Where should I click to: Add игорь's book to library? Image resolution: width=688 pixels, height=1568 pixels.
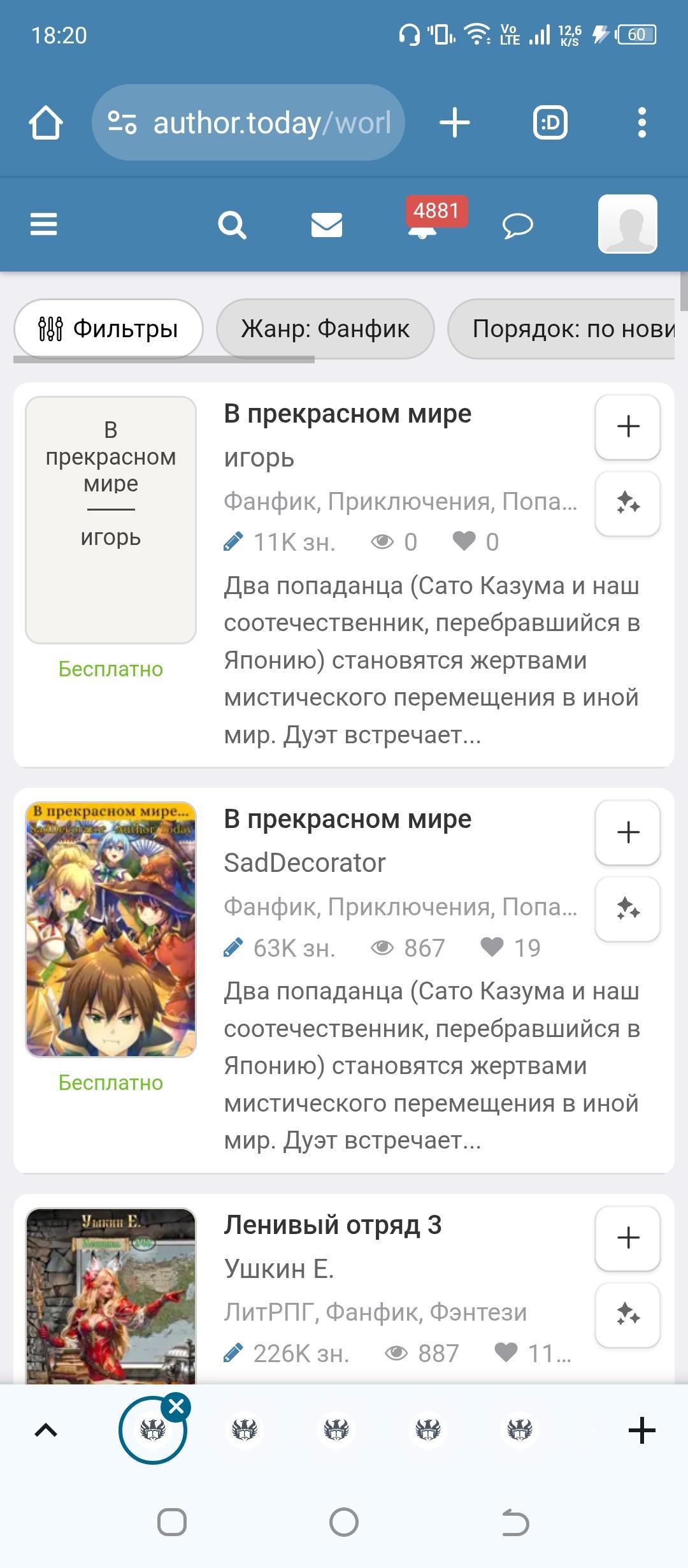click(627, 426)
